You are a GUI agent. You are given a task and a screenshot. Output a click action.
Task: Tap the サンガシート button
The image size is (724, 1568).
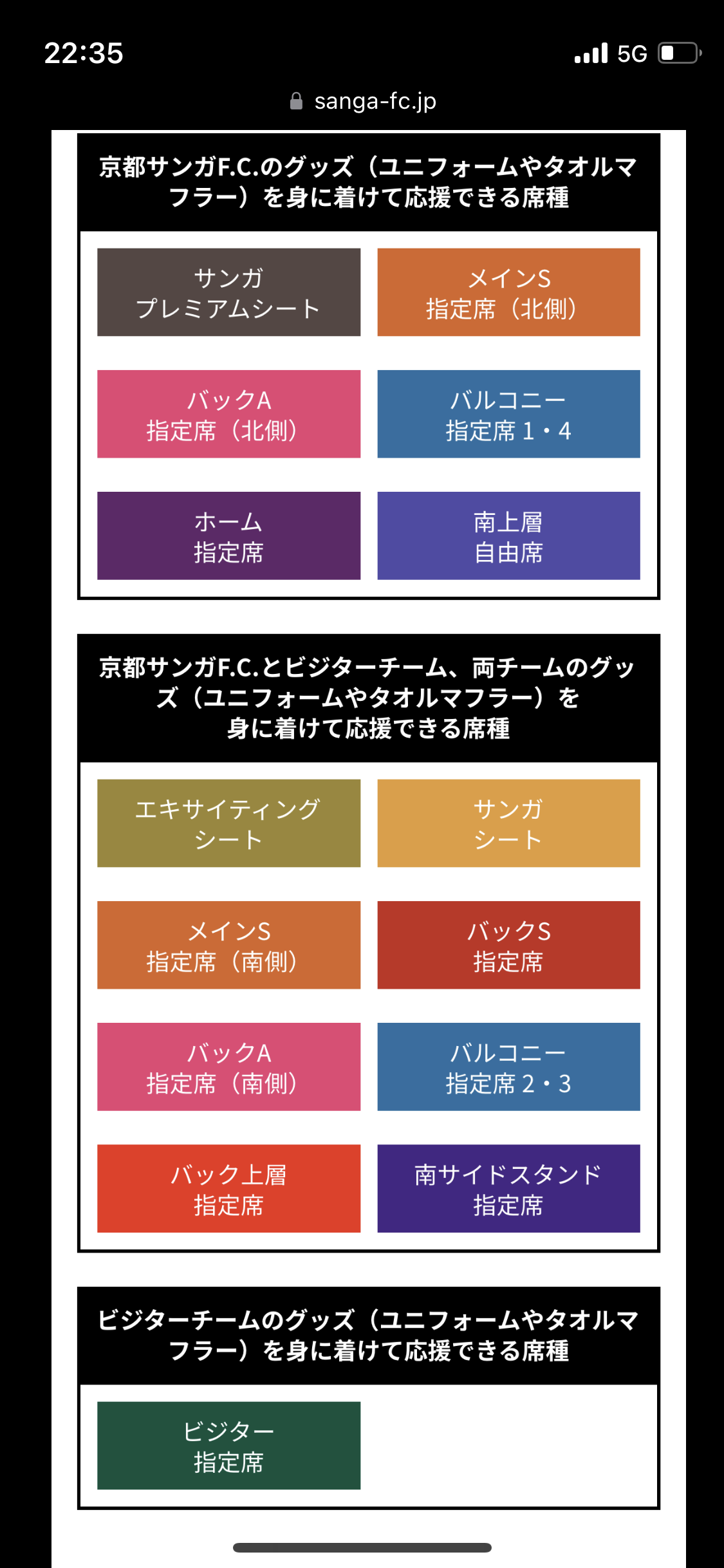pos(508,823)
